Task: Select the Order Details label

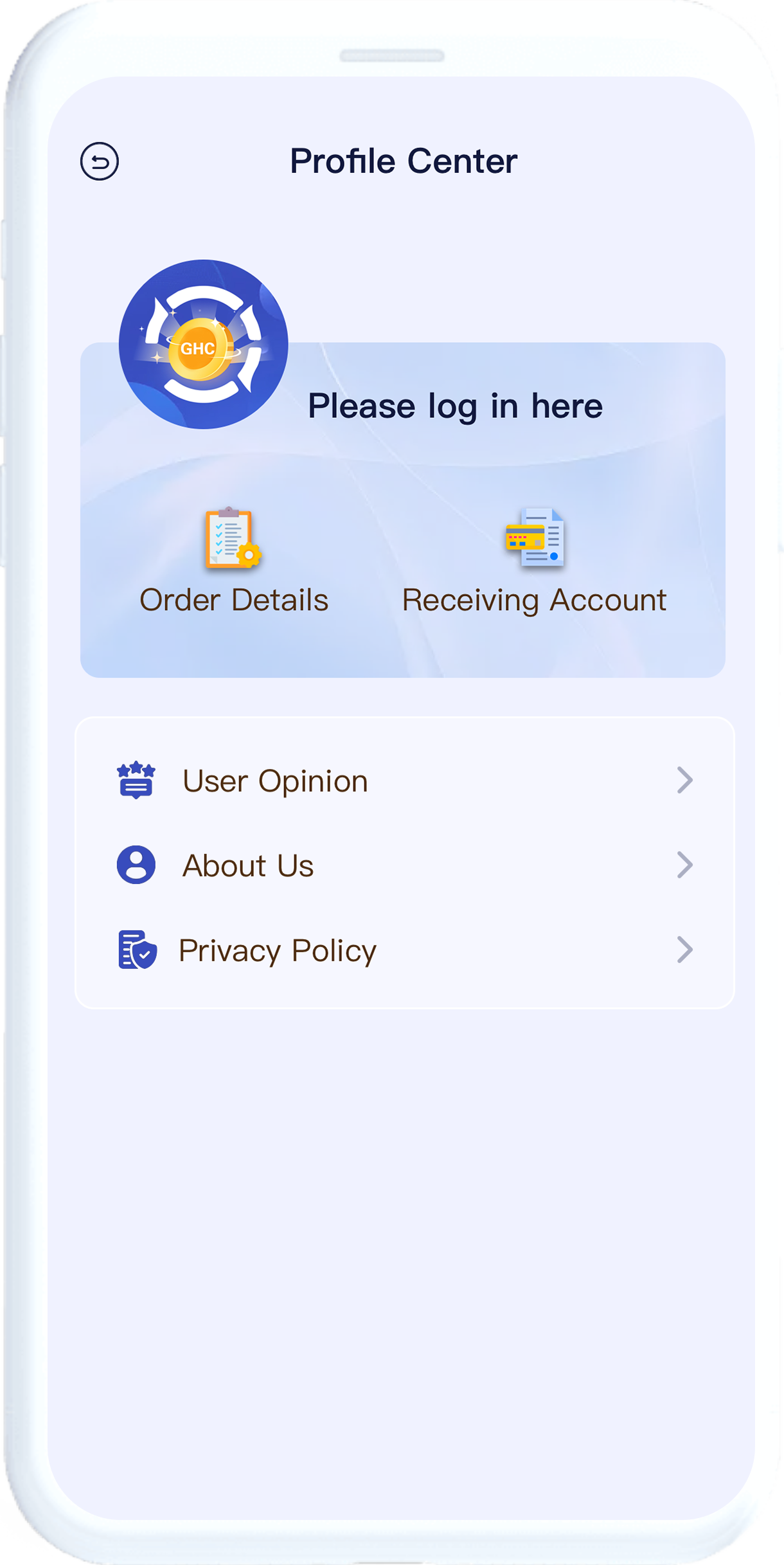Action: tap(235, 600)
